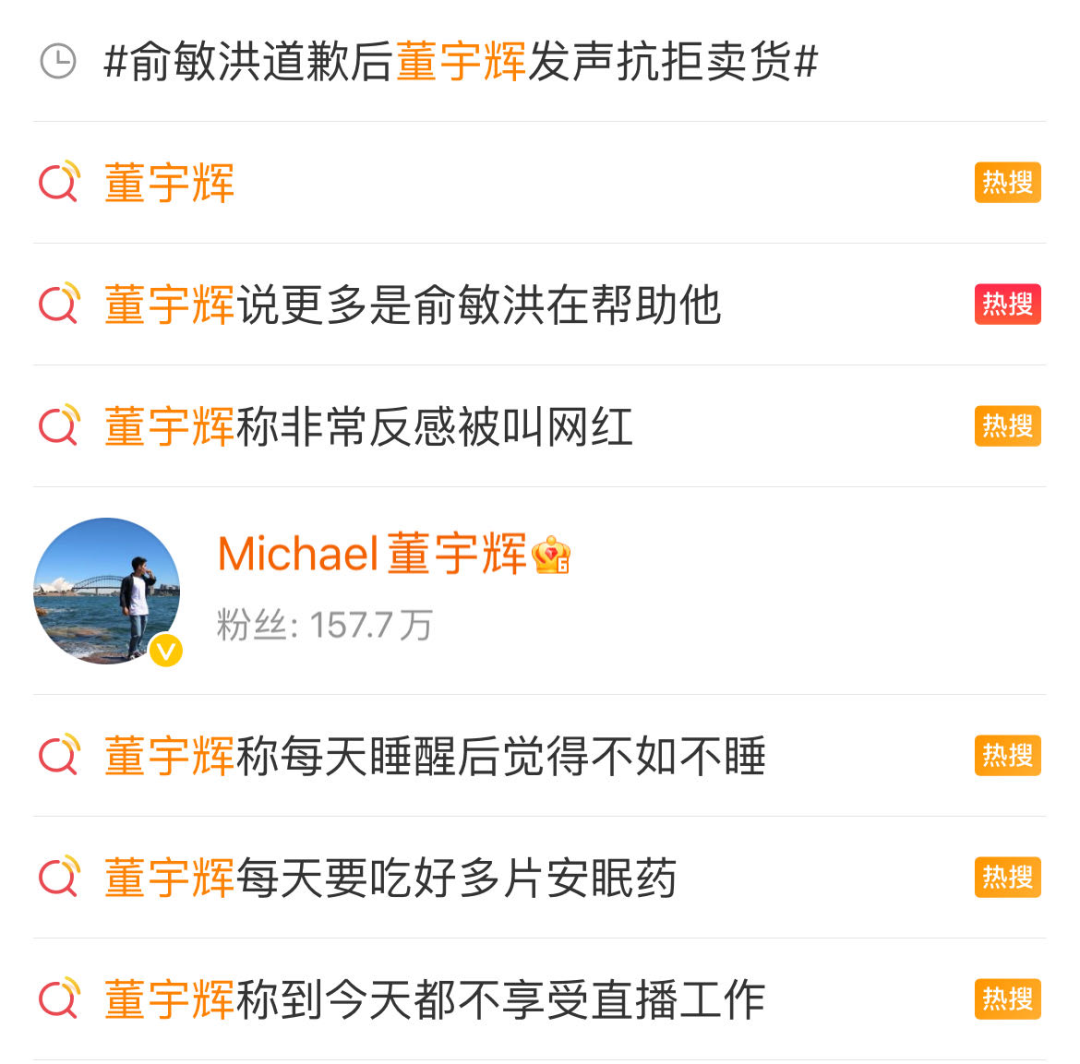
Task: Choose suggestion 董宇辉称每天睡醒后觉得不如不睡
Action: coord(434,756)
